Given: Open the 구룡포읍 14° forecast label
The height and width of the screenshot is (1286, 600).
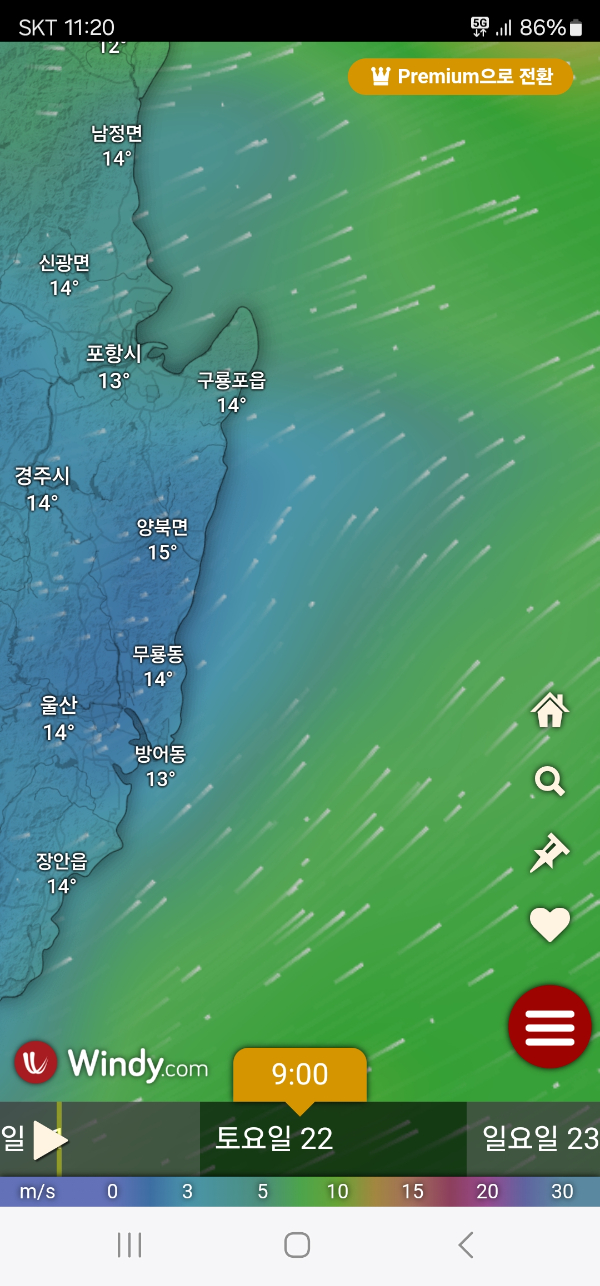Looking at the screenshot, I should 231,392.
